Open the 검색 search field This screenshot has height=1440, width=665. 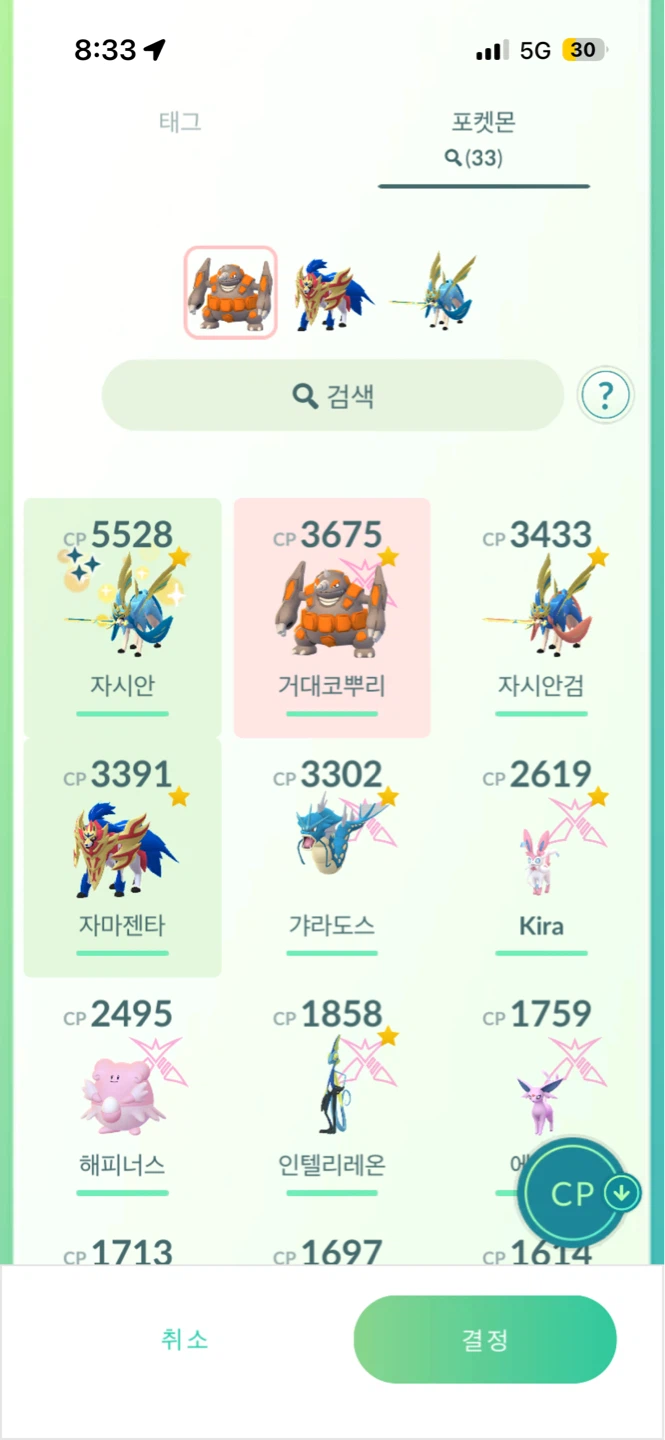333,396
